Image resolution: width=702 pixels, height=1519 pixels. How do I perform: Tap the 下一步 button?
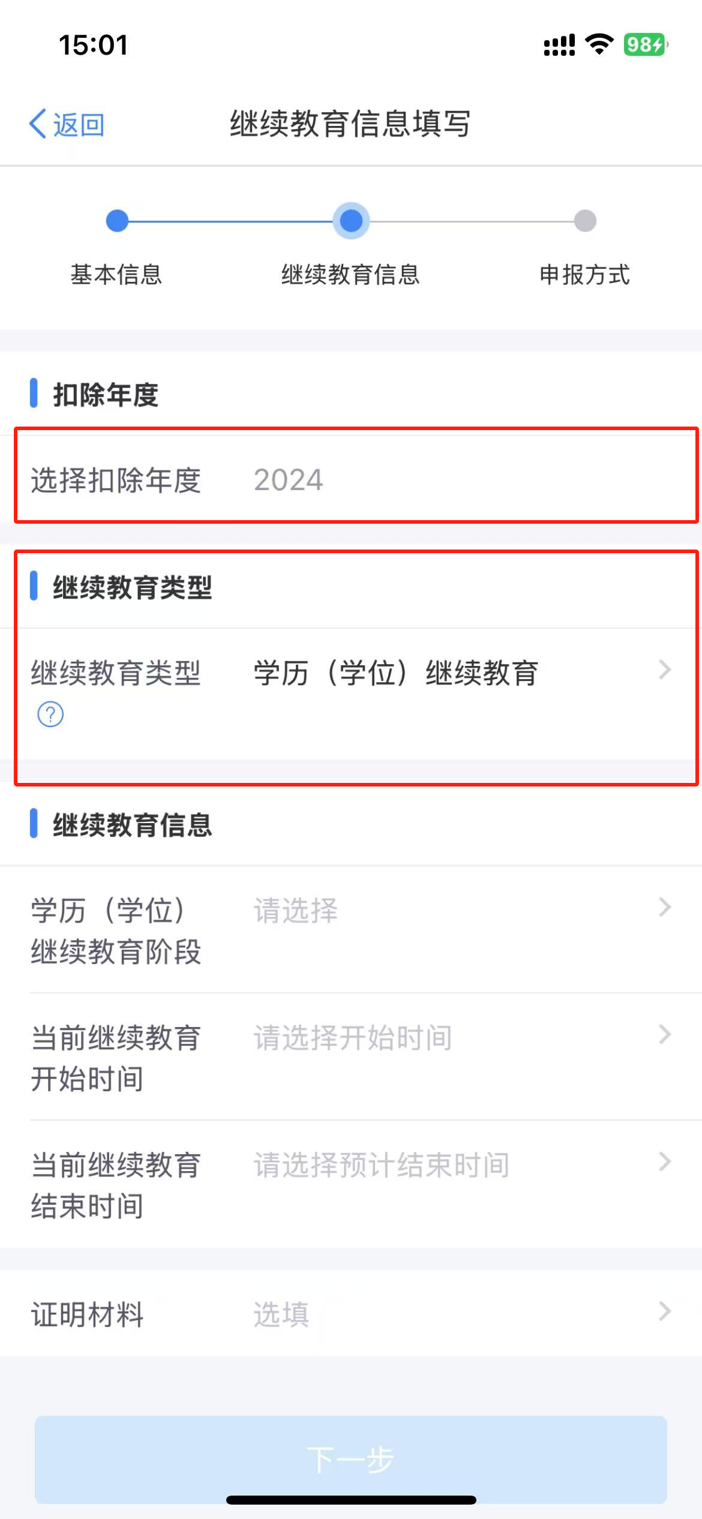click(351, 1459)
